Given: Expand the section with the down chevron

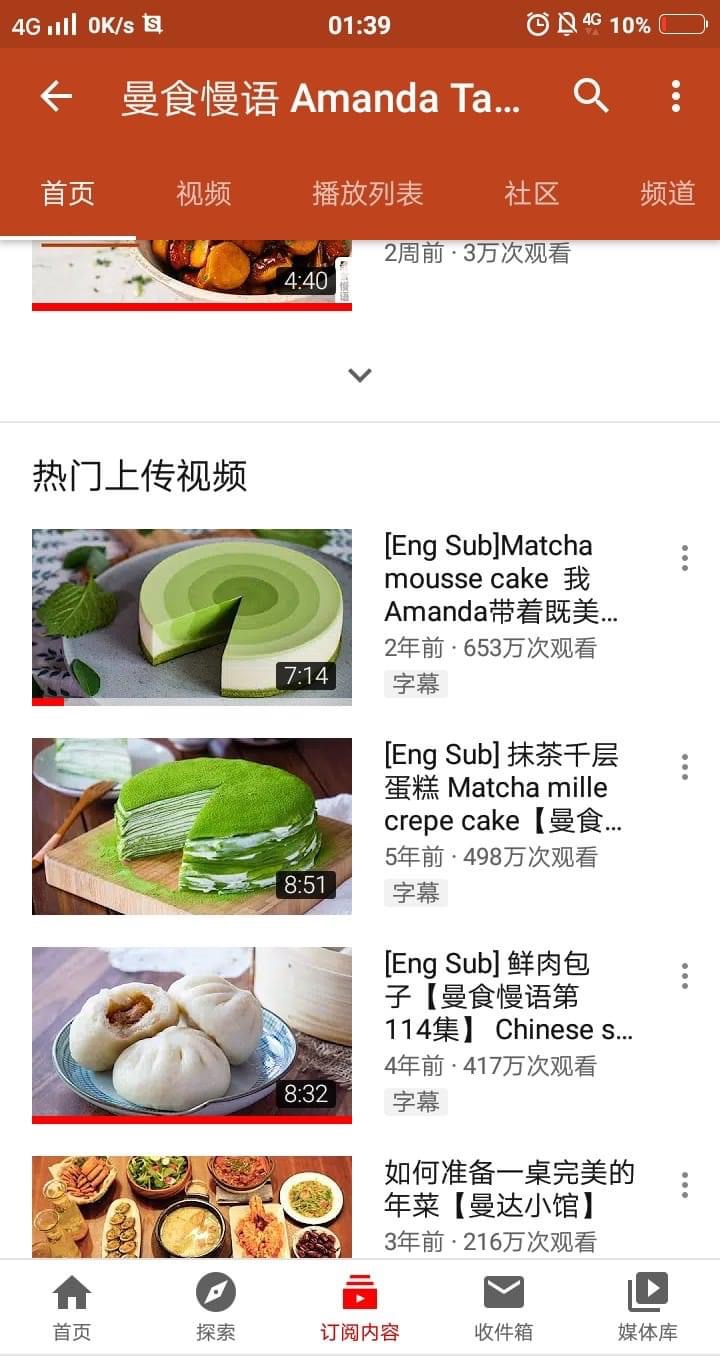Looking at the screenshot, I should pos(360,375).
